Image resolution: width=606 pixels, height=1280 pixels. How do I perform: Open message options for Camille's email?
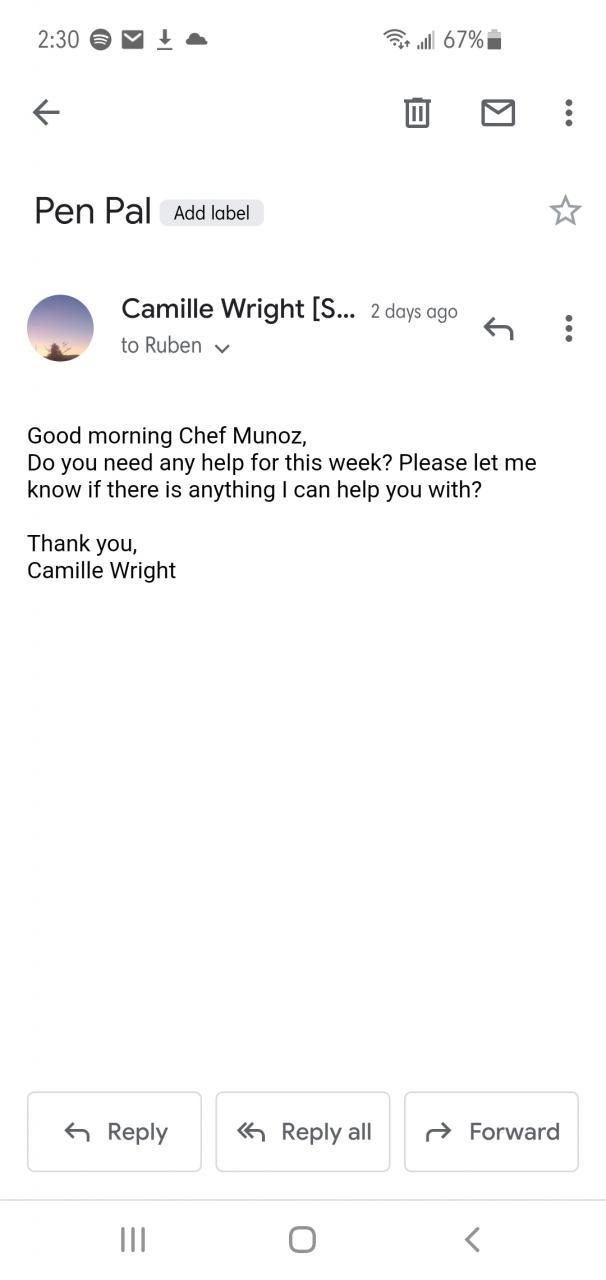(568, 328)
